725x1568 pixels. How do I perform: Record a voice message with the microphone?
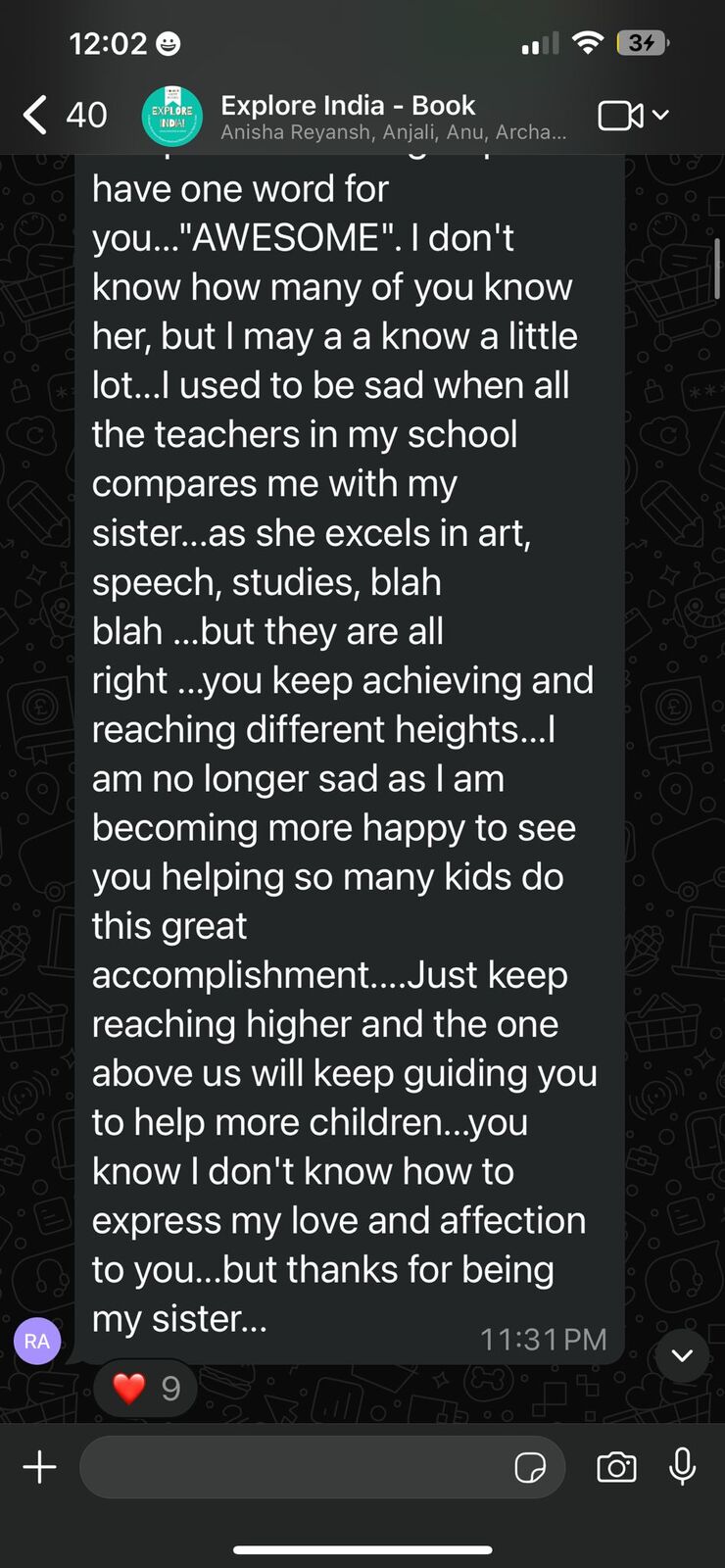tap(682, 1467)
